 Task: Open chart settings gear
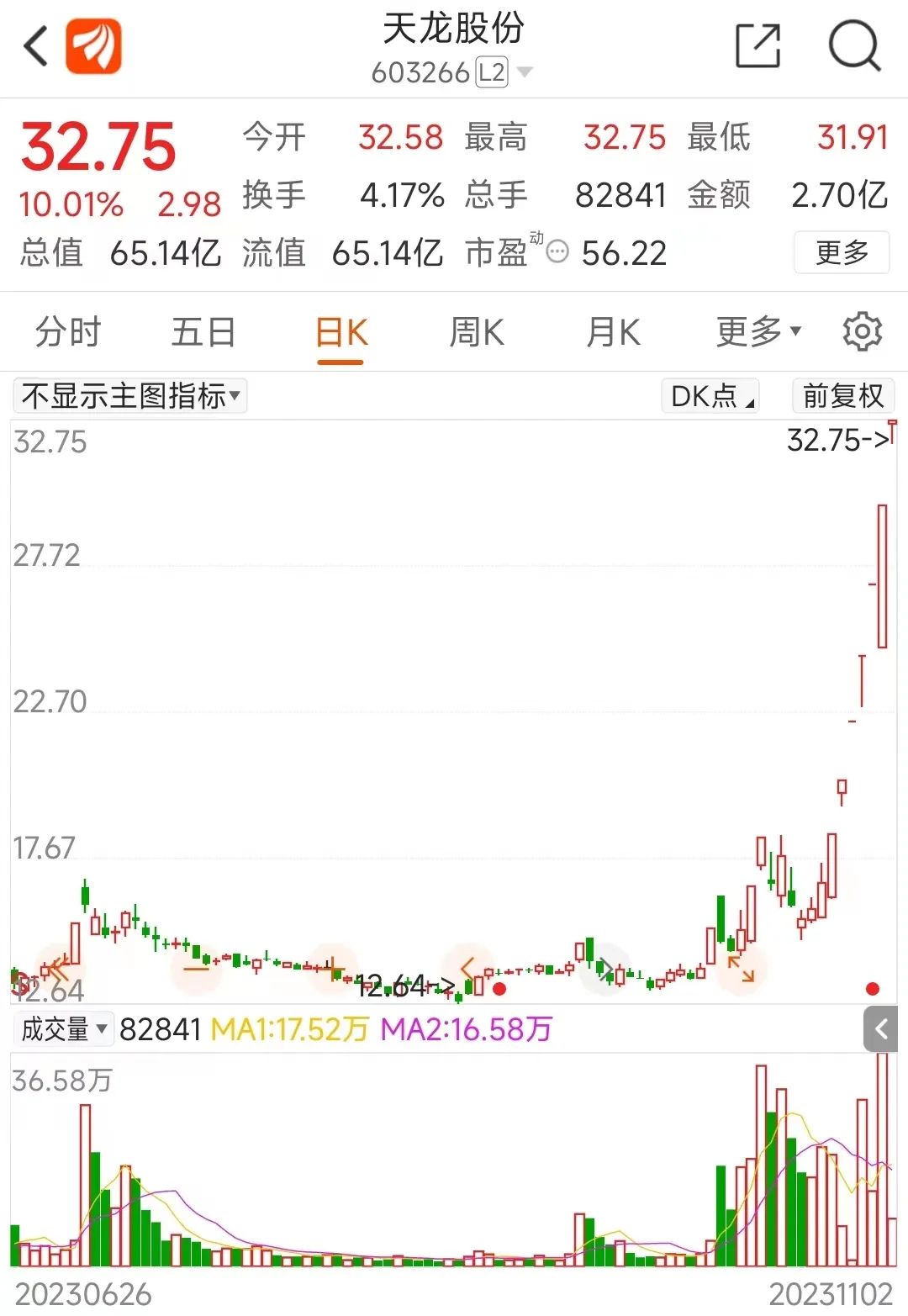click(x=862, y=332)
